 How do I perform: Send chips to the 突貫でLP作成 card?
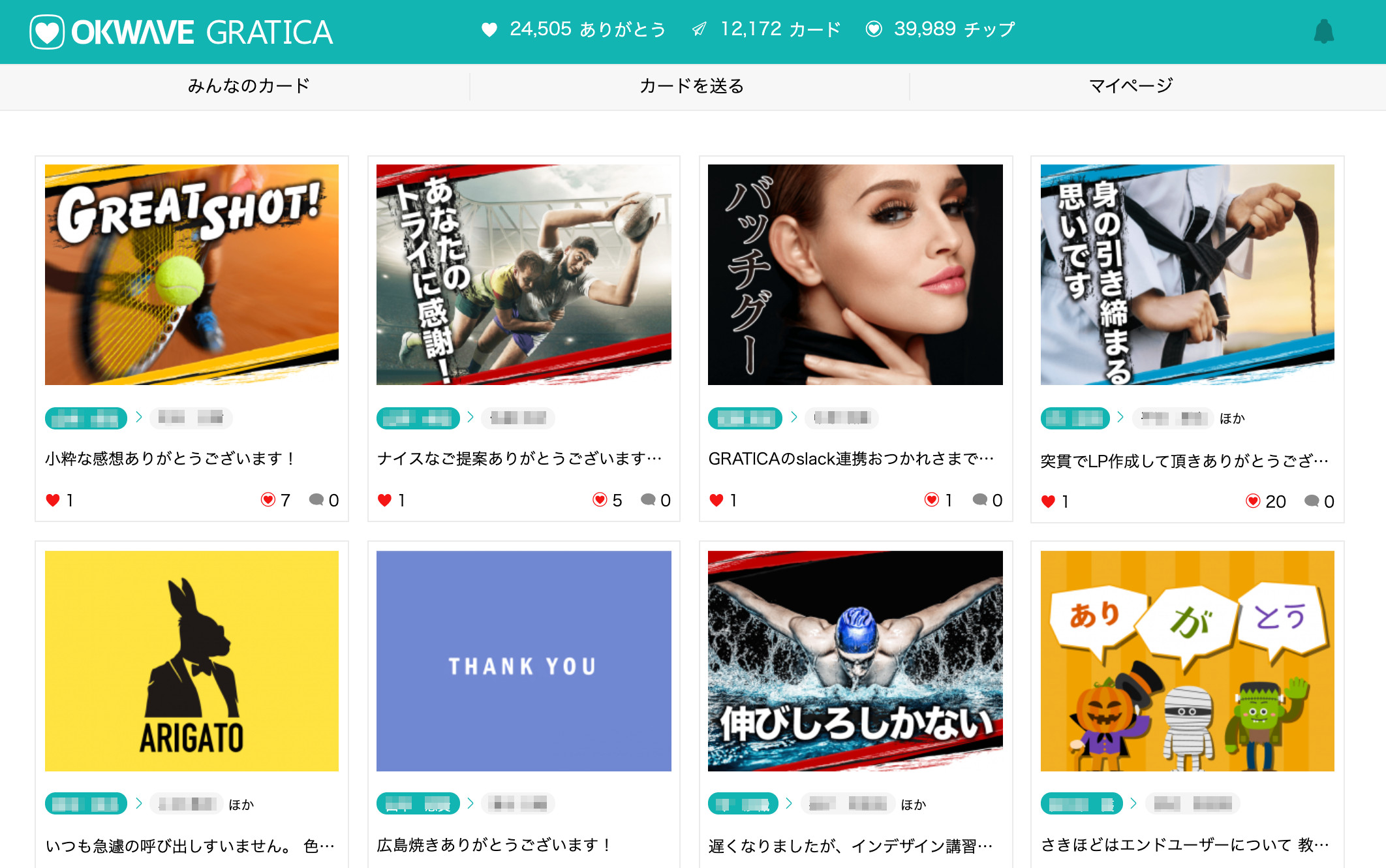(x=1252, y=501)
